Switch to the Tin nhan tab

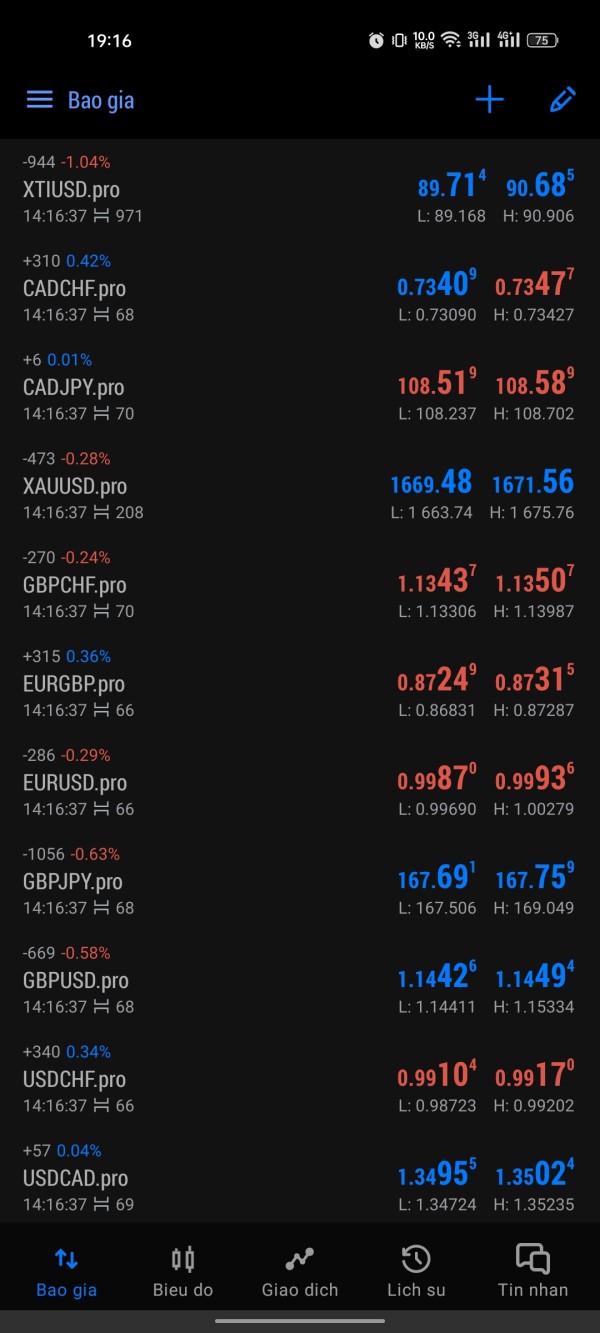[533, 1272]
